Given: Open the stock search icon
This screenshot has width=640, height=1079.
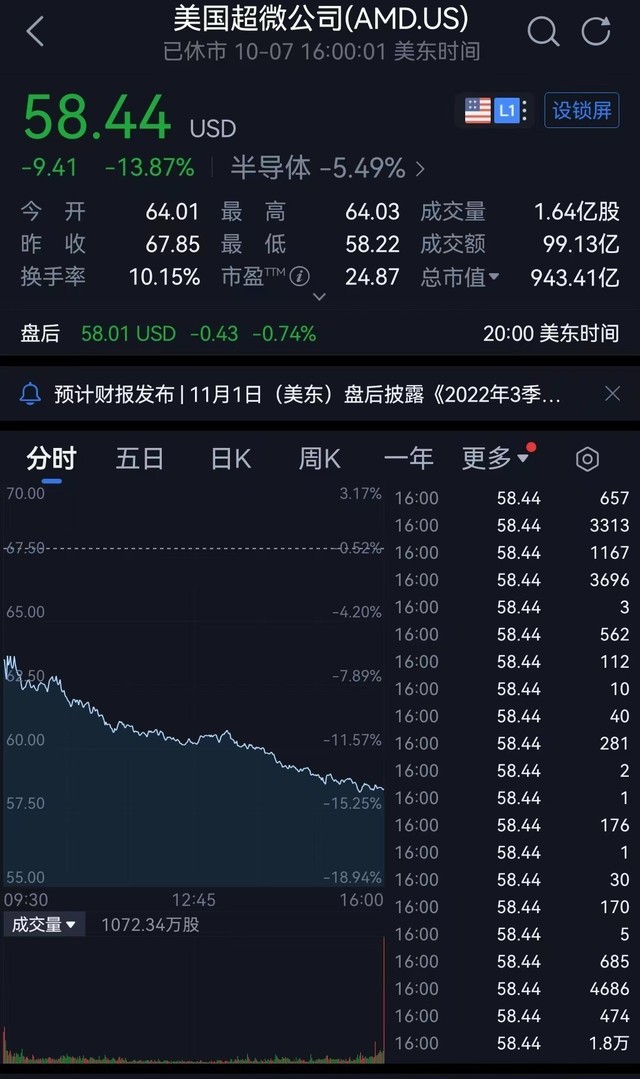Looking at the screenshot, I should pos(543,32).
